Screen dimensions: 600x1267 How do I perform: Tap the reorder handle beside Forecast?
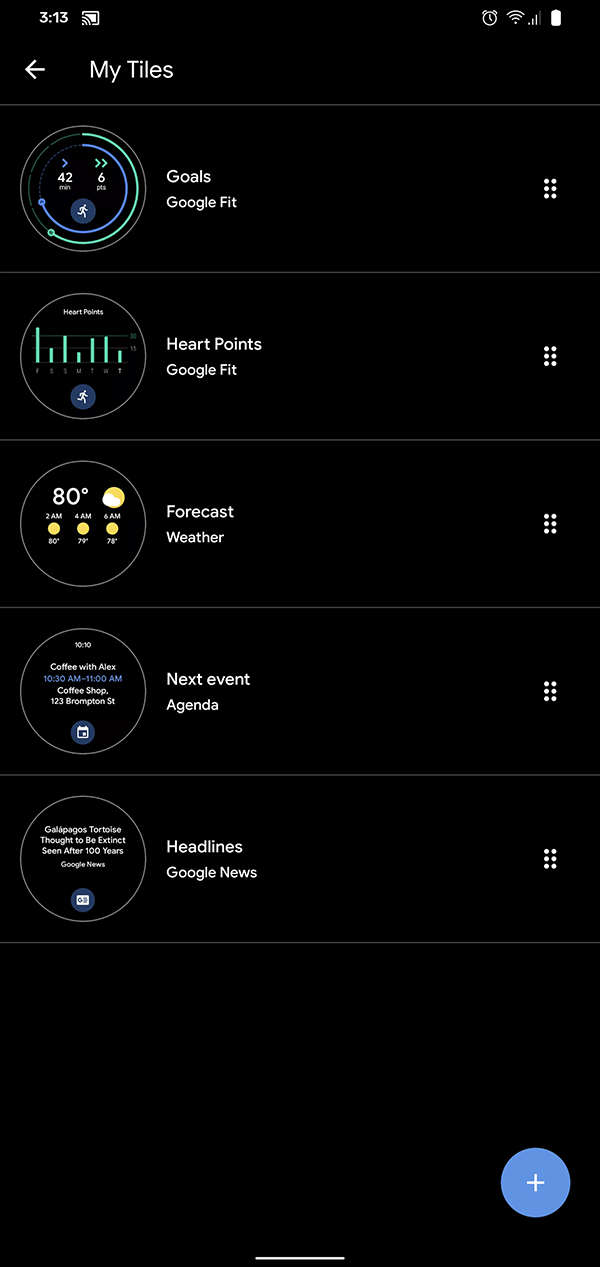549,524
